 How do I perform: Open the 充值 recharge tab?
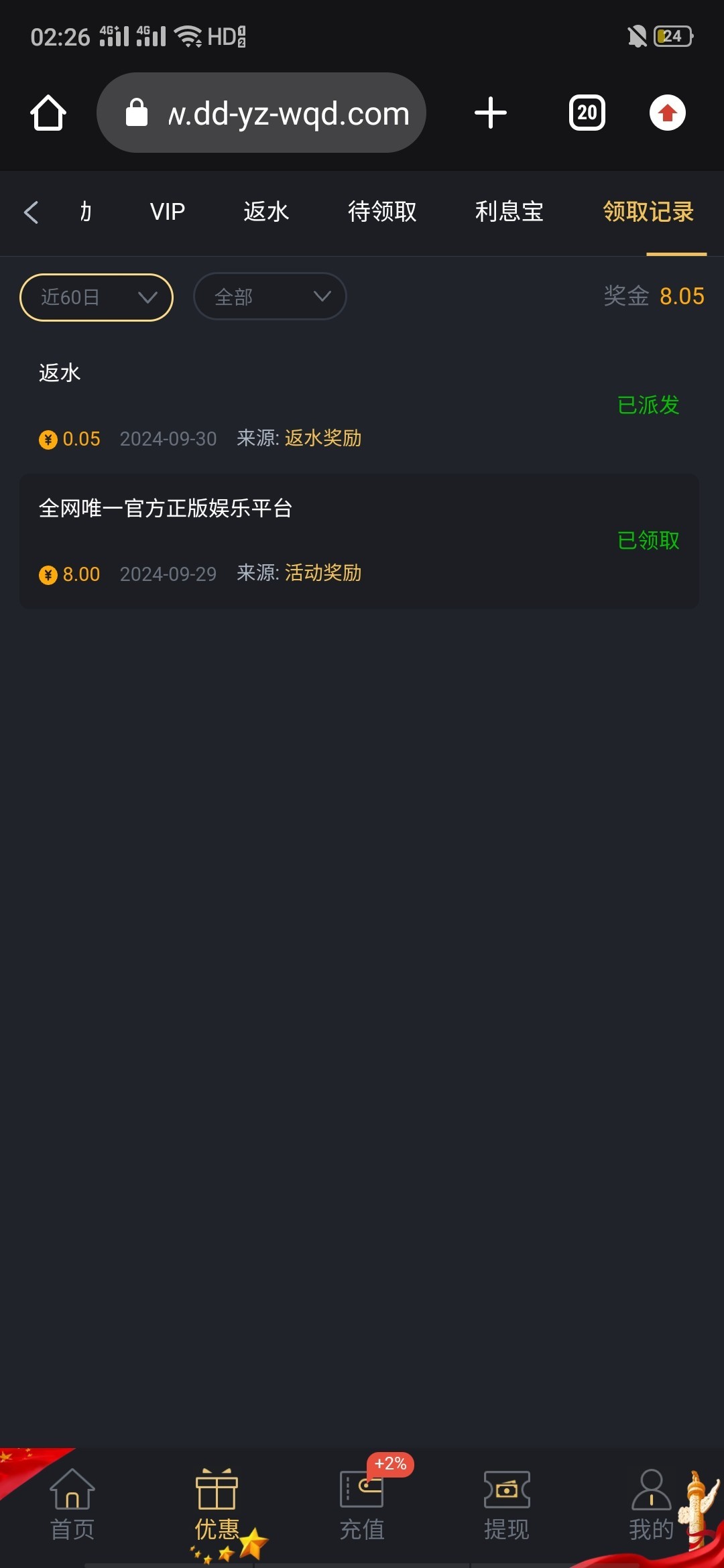pos(362,1505)
